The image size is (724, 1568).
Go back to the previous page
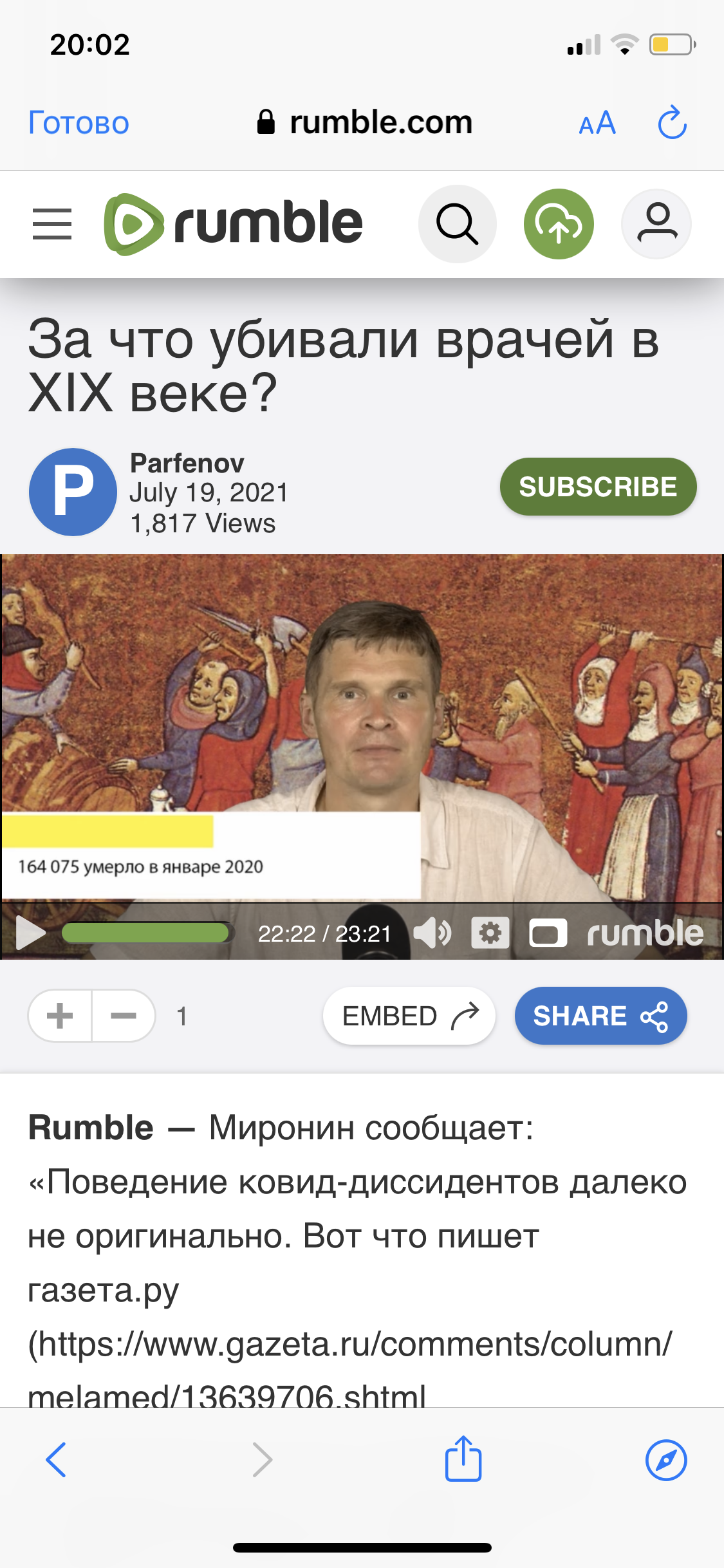tap(56, 1459)
